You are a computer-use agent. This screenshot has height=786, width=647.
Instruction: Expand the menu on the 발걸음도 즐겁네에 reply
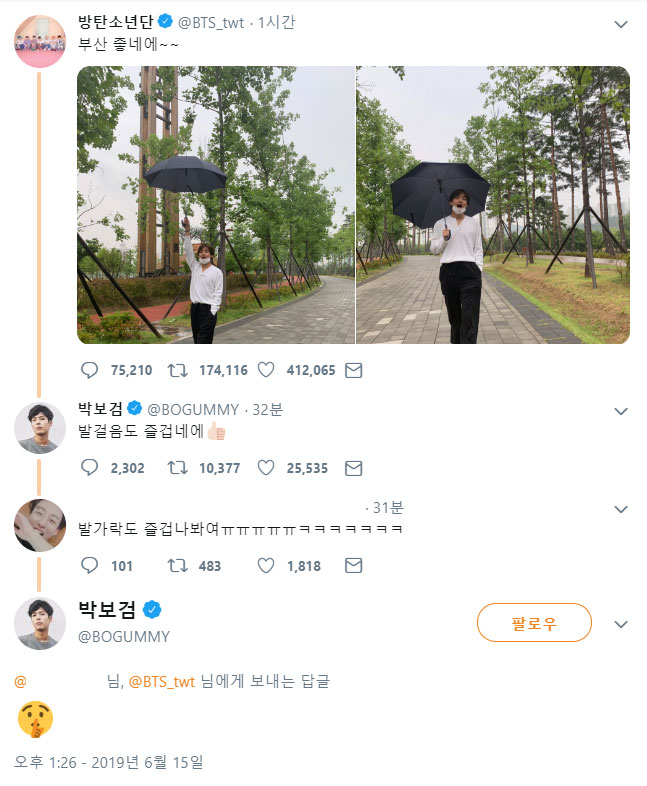[x=620, y=411]
